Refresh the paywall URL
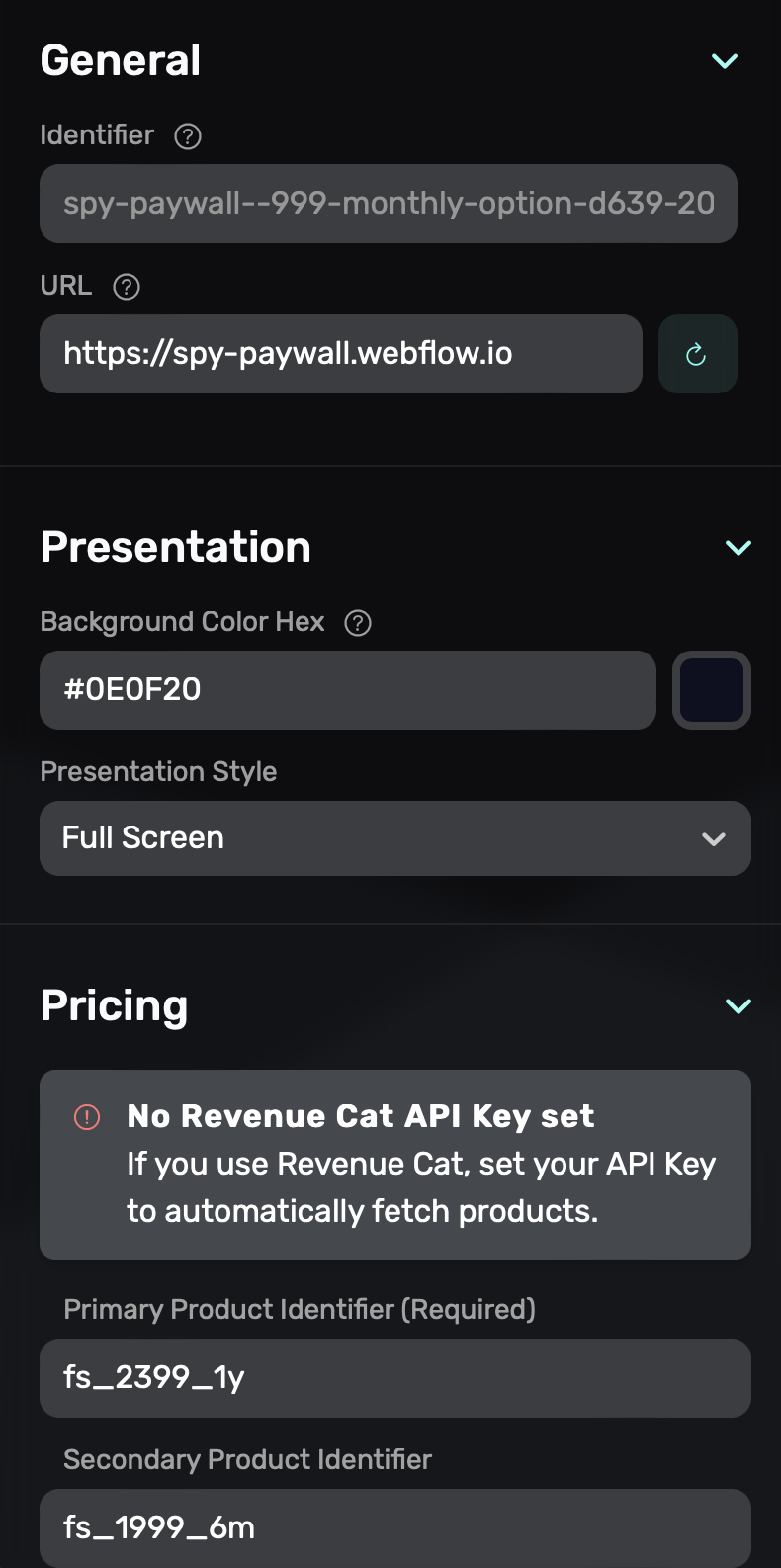This screenshot has height=1568, width=781. click(697, 354)
